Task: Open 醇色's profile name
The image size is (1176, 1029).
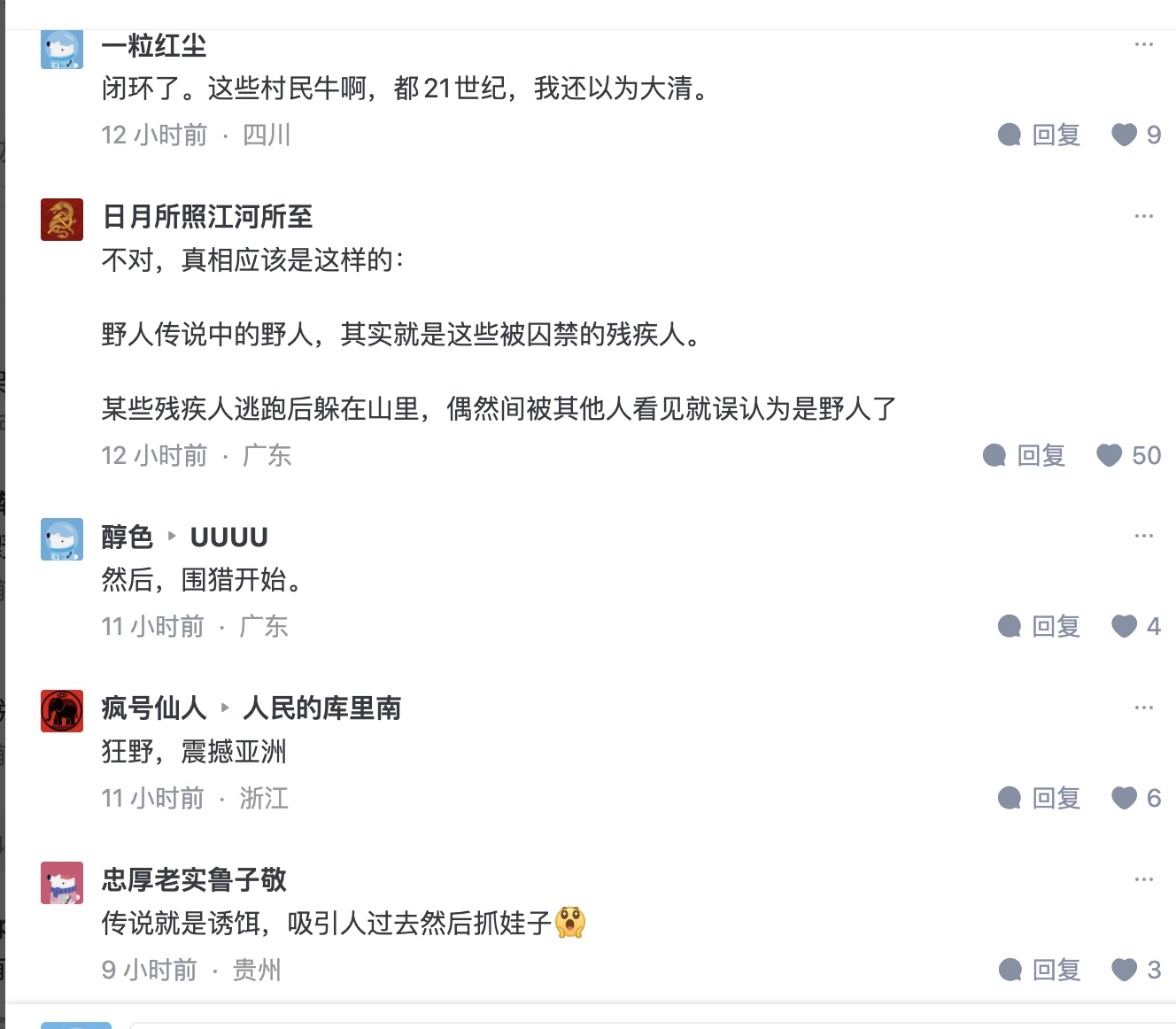Action: (128, 537)
